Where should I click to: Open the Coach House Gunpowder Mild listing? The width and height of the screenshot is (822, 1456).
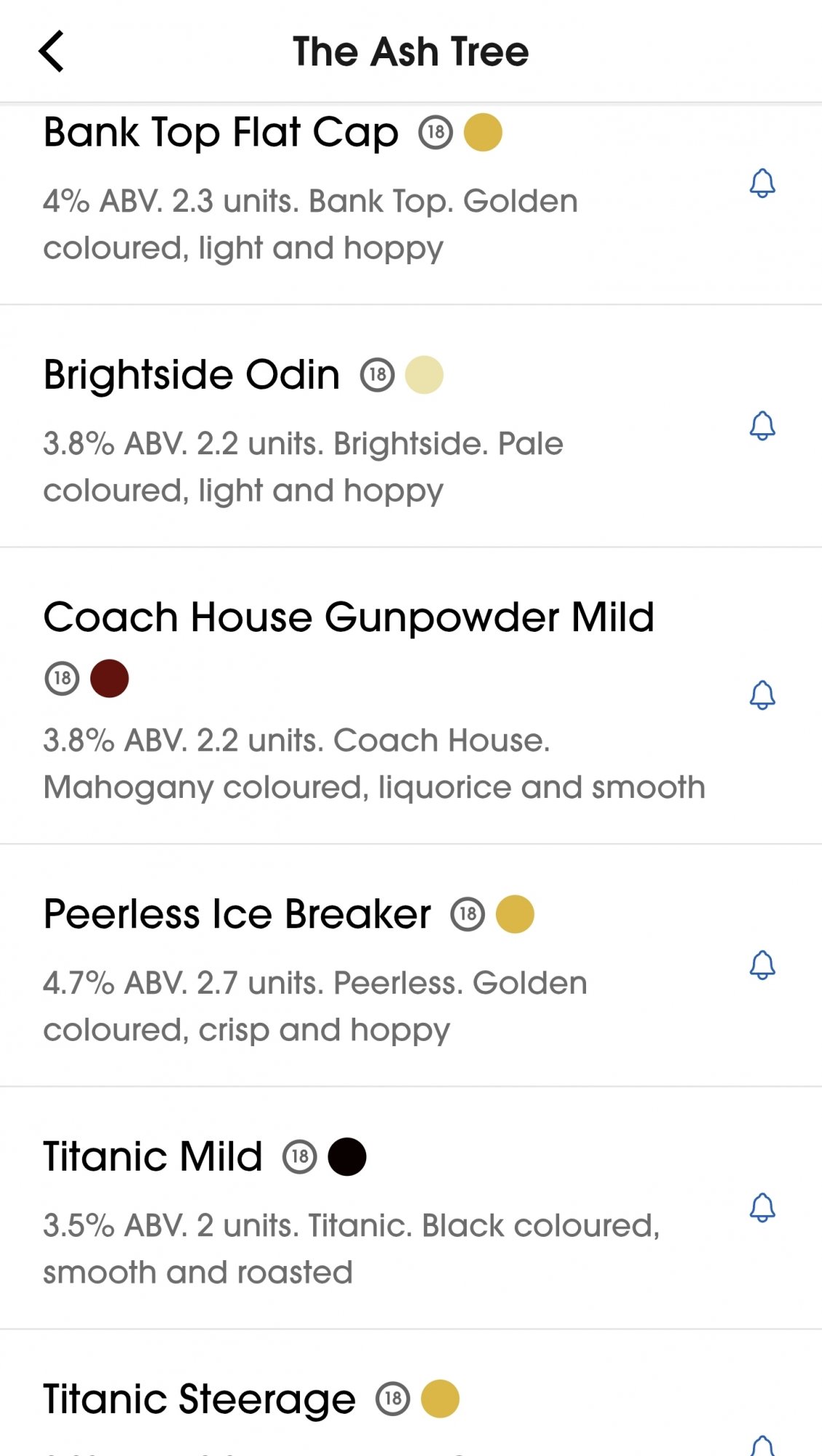(349, 616)
